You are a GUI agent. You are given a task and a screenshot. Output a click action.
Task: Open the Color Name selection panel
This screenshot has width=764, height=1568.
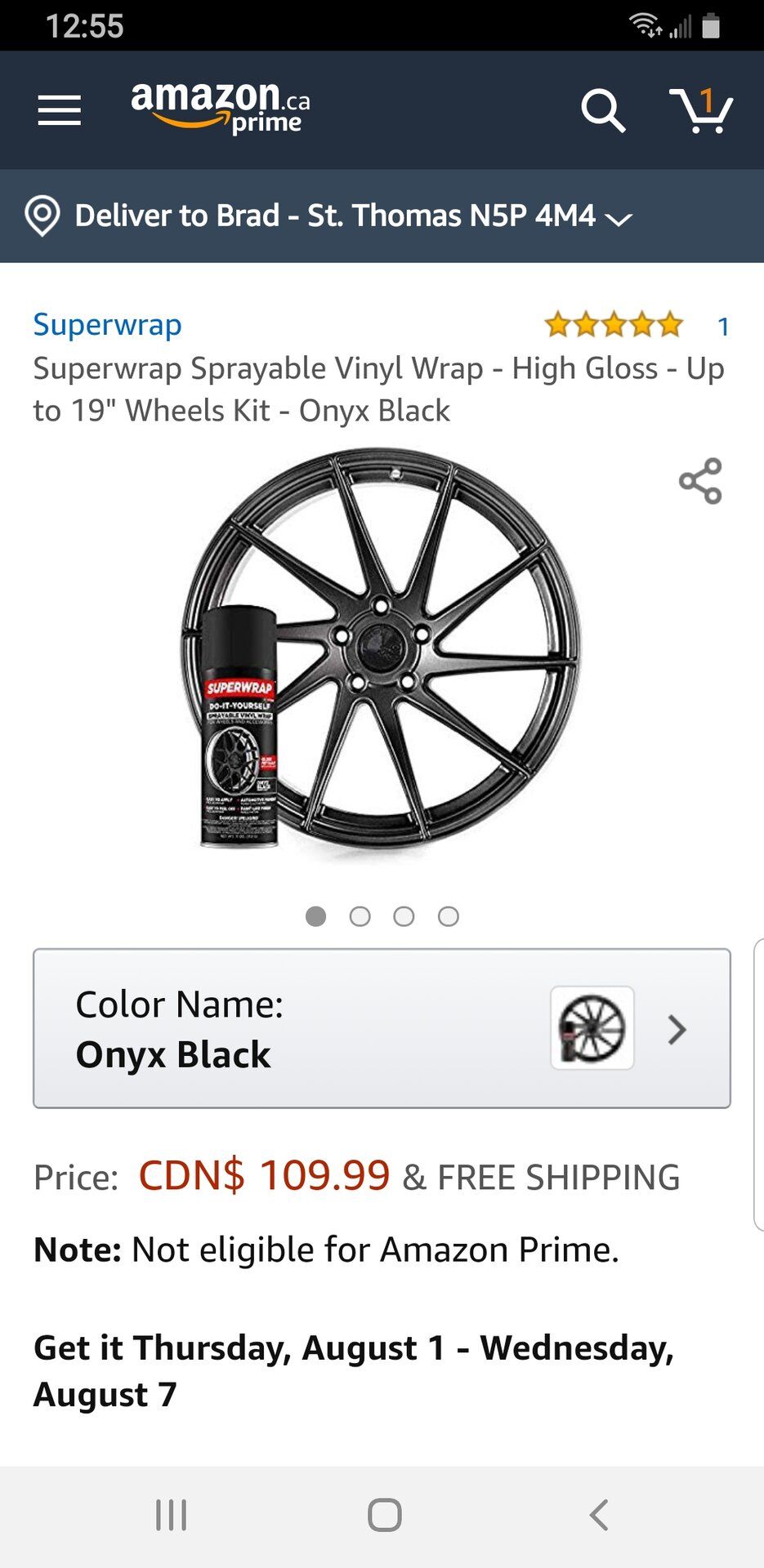[x=245, y=1029]
